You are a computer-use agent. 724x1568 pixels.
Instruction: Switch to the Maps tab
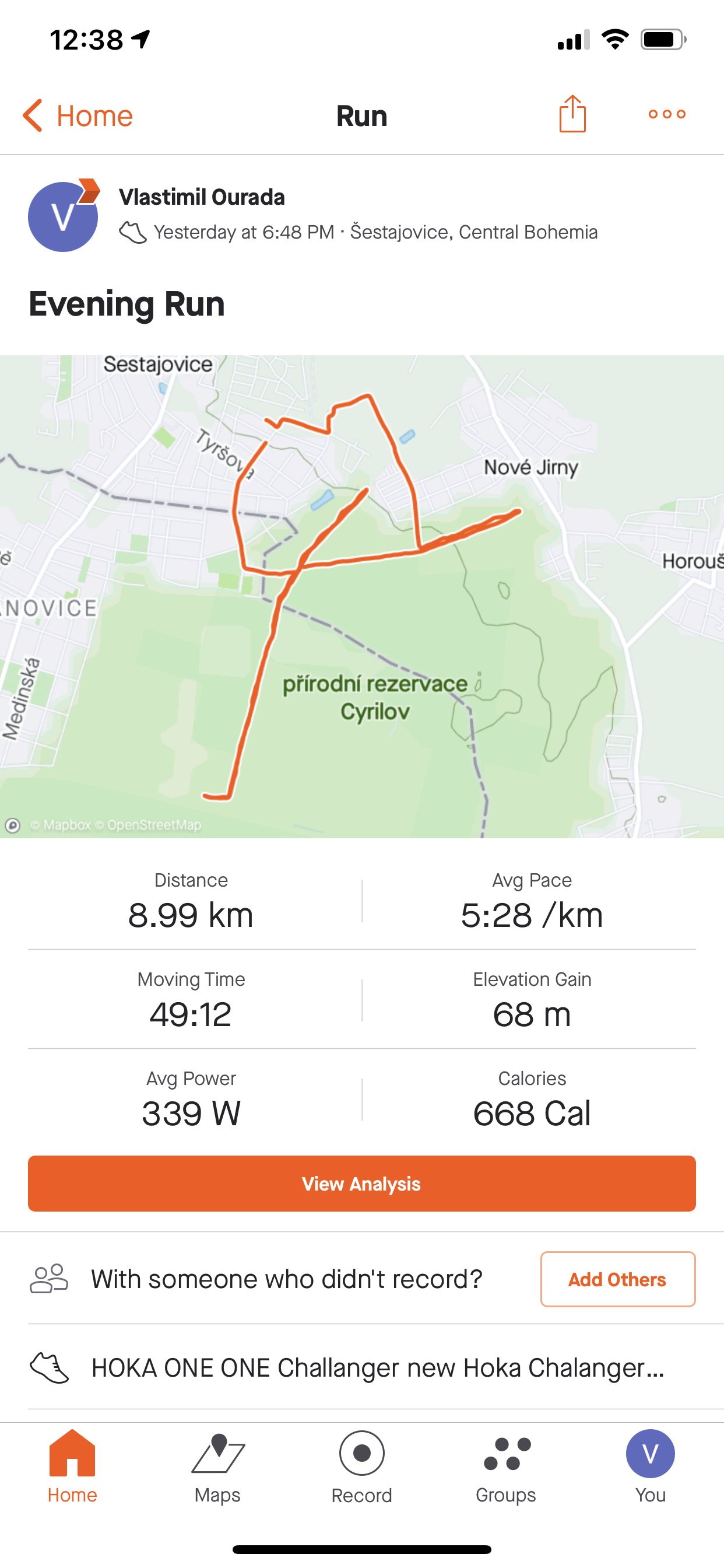tap(218, 1468)
